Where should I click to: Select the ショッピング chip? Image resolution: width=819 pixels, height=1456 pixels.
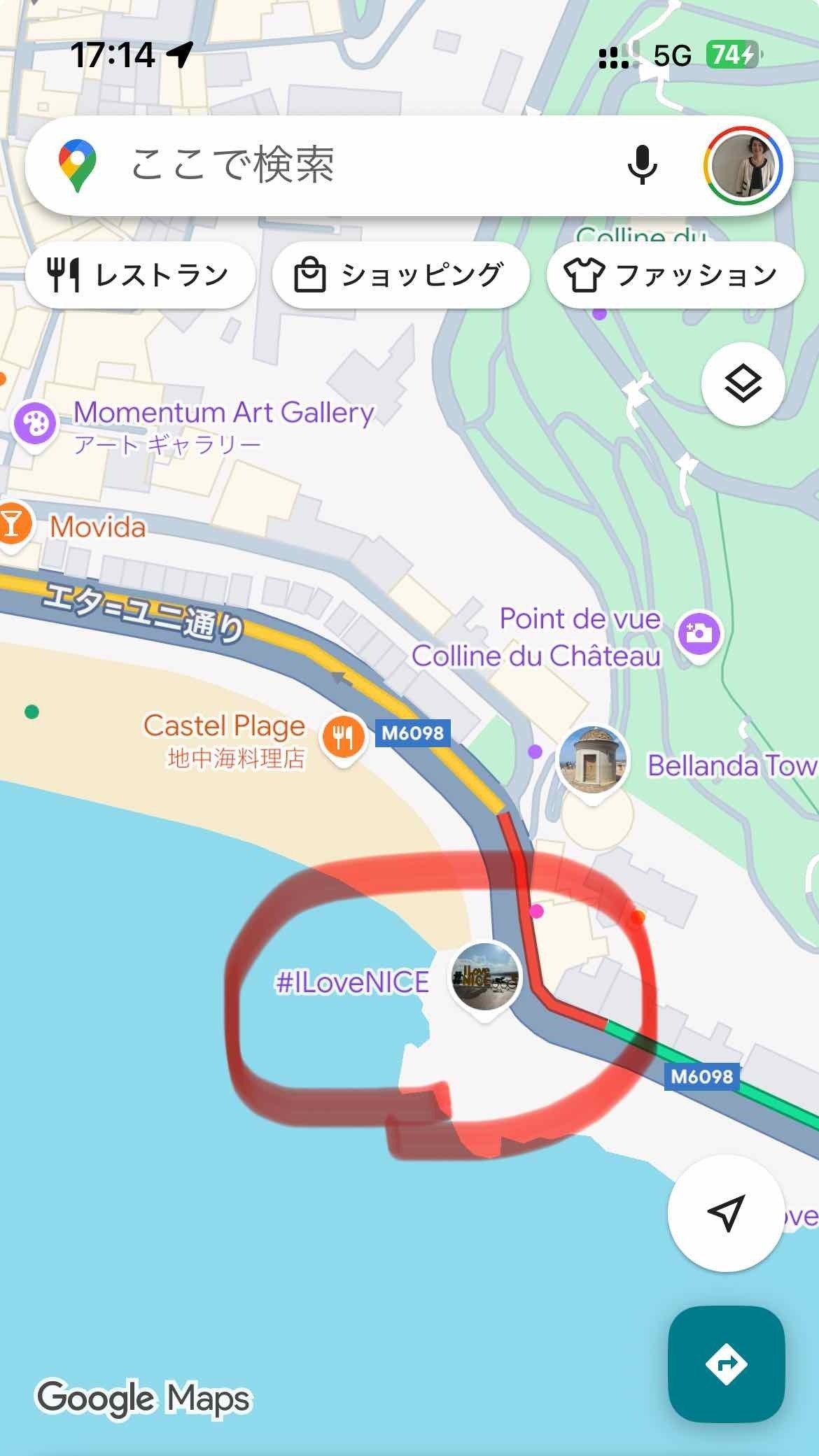click(400, 275)
